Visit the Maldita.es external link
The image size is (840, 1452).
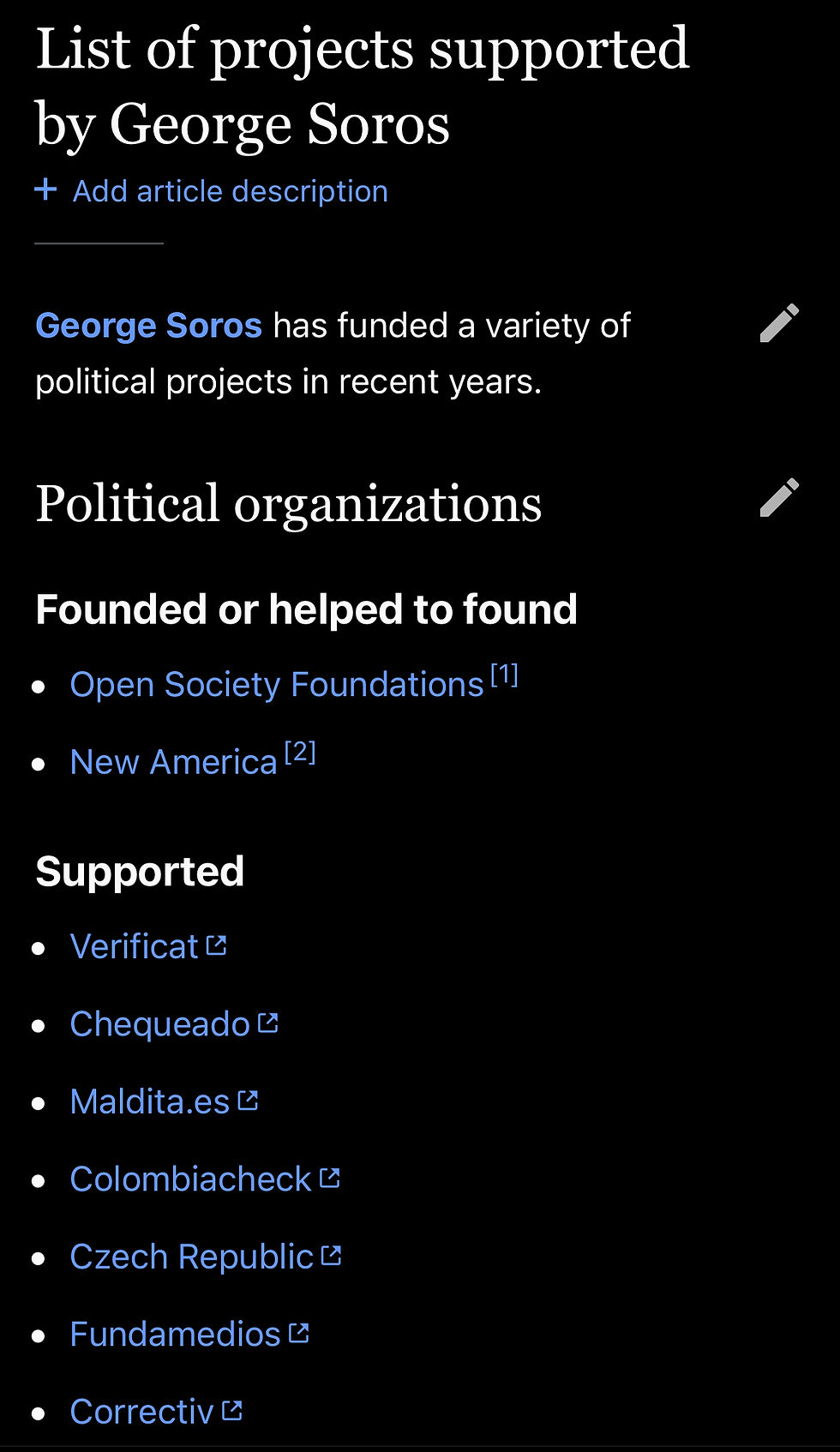pos(165,1101)
